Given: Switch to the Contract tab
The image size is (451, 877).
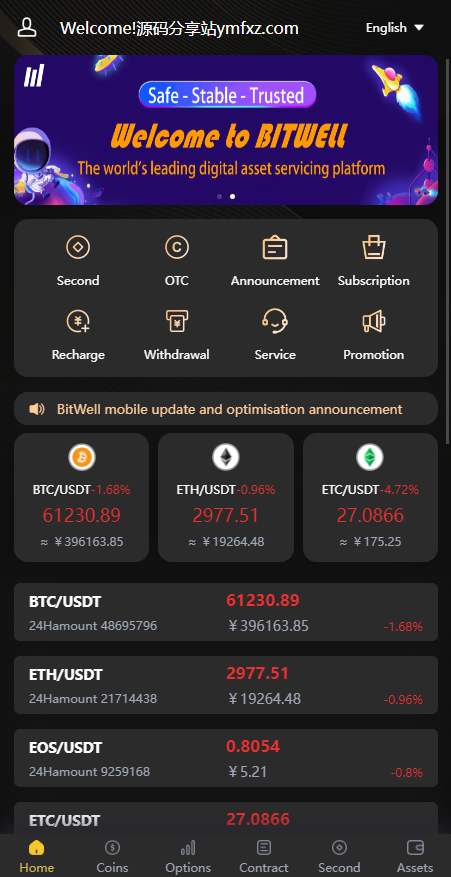Looking at the screenshot, I should tap(264, 856).
